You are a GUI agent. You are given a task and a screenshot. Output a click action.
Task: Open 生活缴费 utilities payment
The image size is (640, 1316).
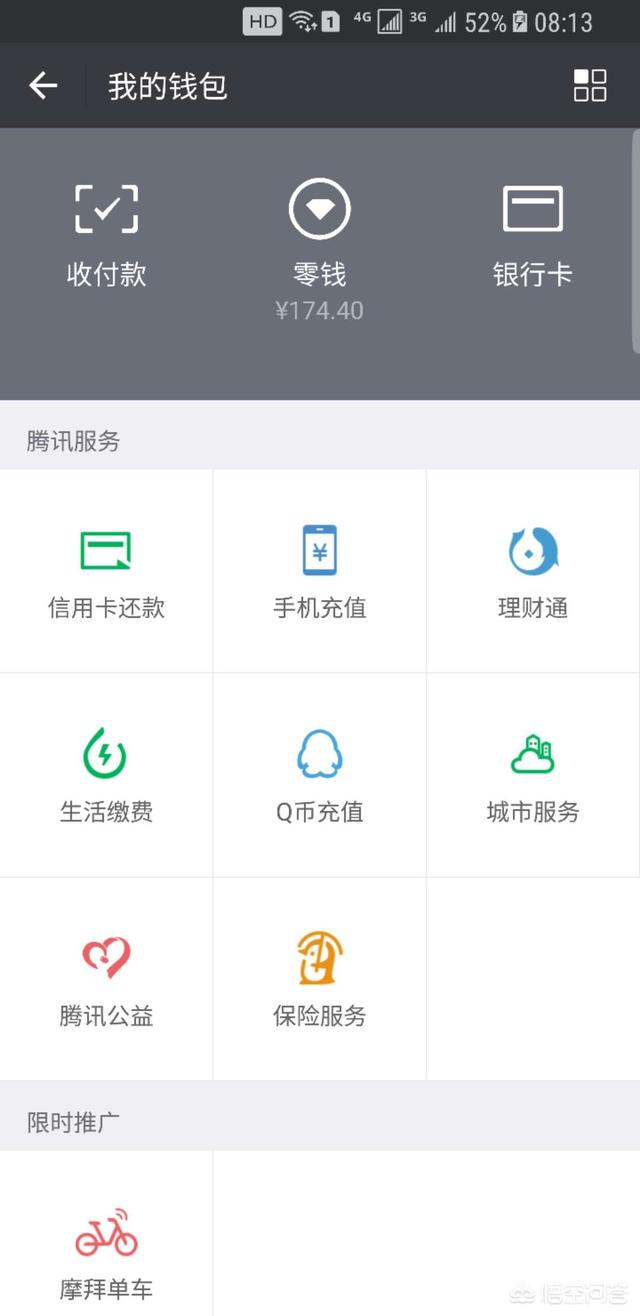(x=106, y=776)
